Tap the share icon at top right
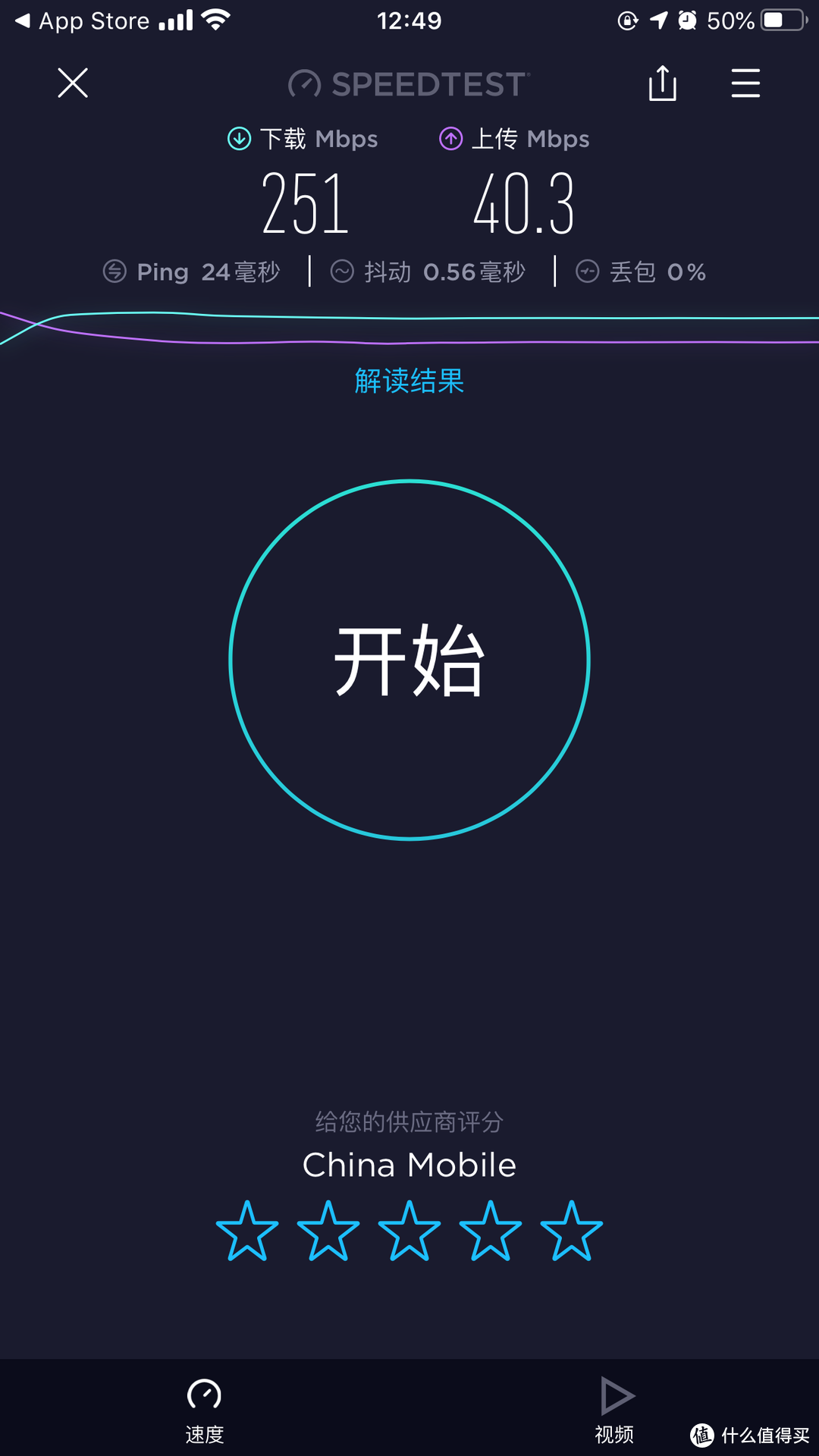Image resolution: width=819 pixels, height=1456 pixels. [x=664, y=83]
